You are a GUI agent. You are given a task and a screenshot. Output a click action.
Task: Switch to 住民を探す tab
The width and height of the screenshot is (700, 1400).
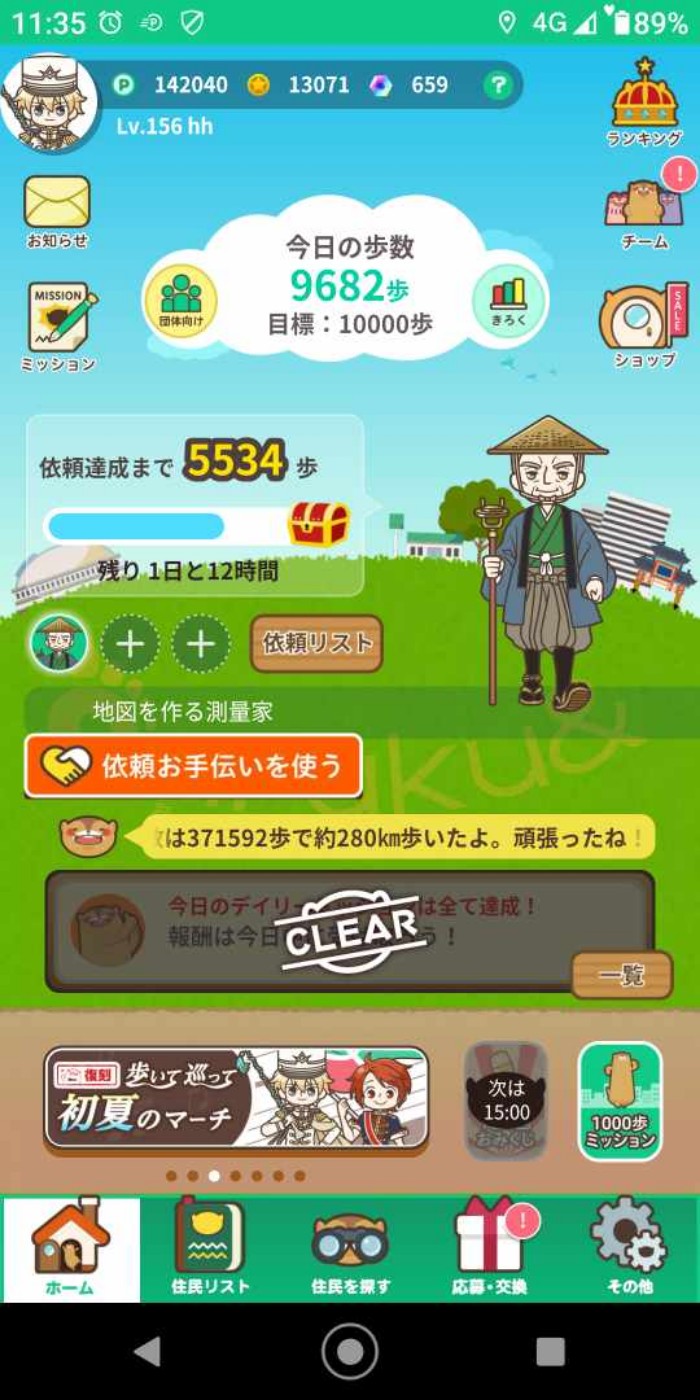(350, 1248)
